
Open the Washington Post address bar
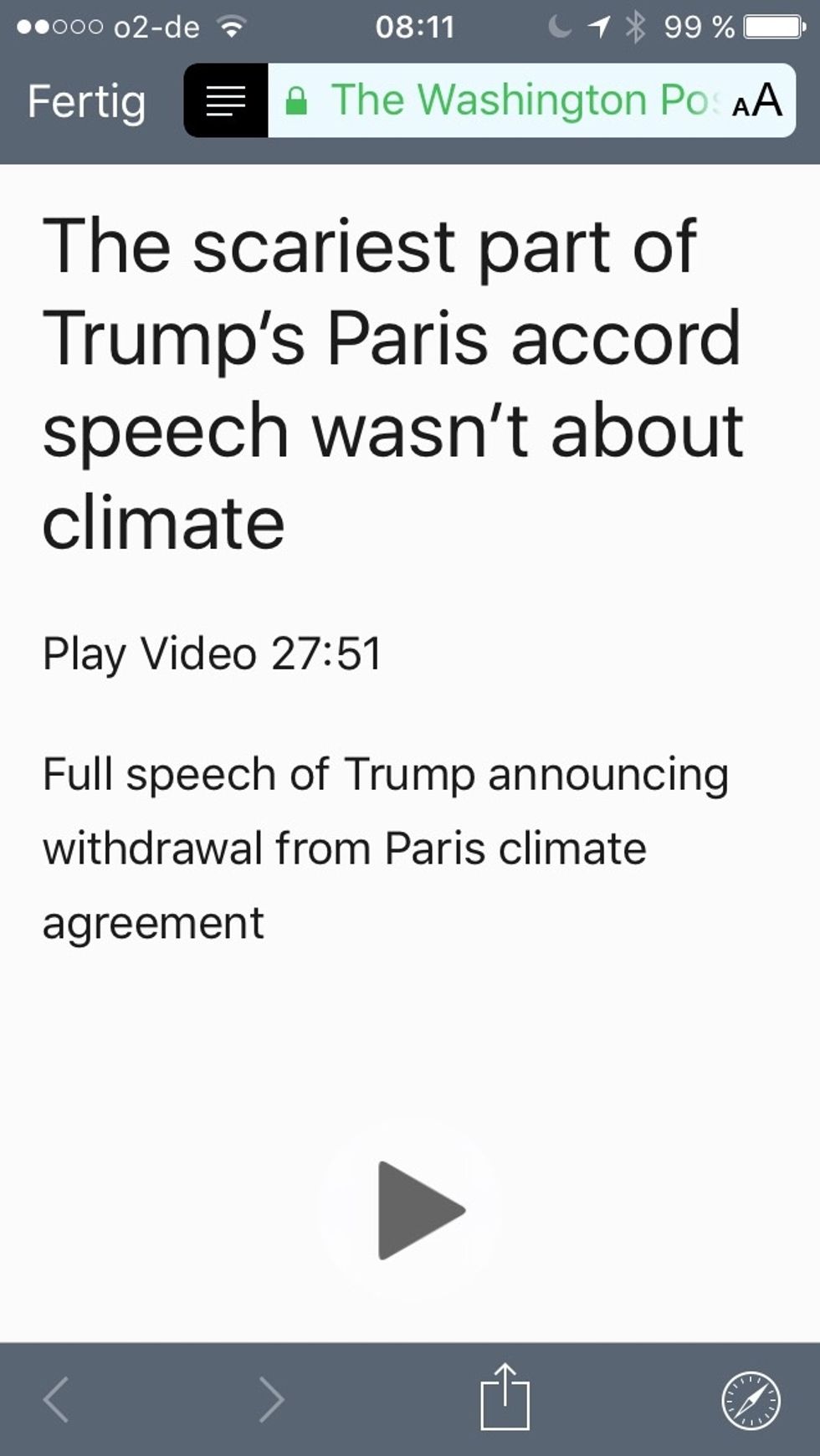[502, 101]
